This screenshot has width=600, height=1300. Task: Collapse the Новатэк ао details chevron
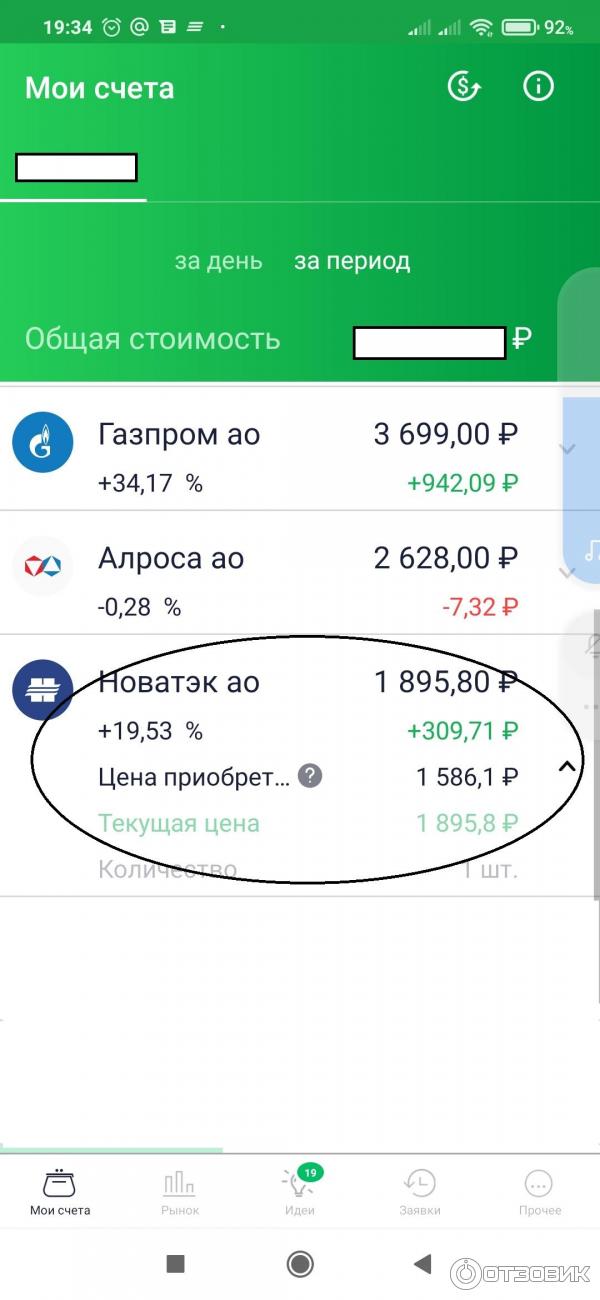565,766
